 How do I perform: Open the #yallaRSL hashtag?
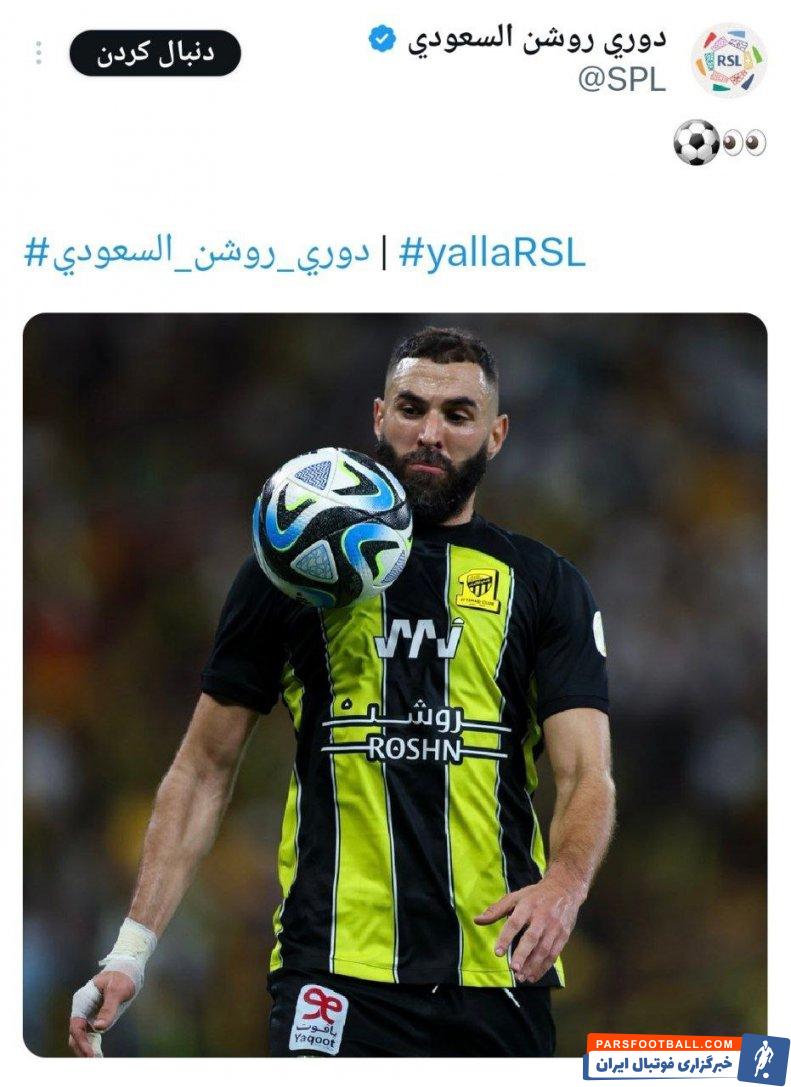click(492, 254)
